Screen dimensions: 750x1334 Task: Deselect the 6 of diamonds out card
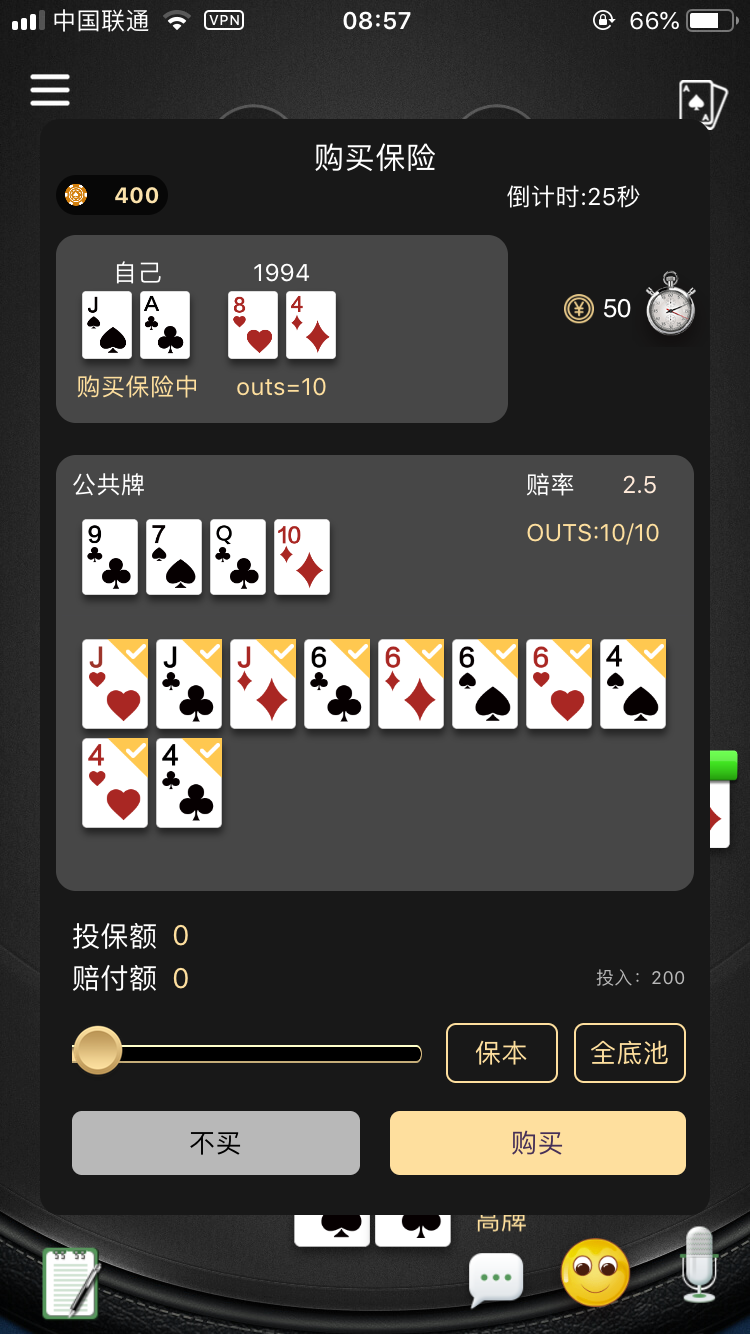[411, 684]
